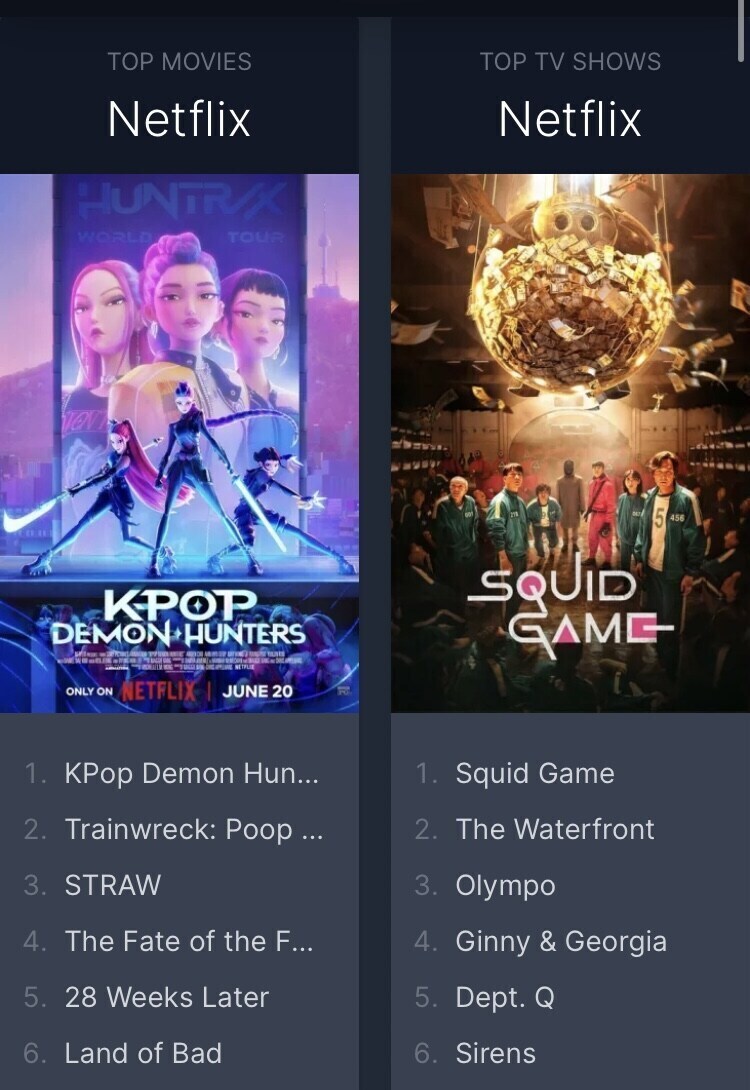This screenshot has width=750, height=1090.
Task: Open The Waterfront show
Action: click(x=554, y=829)
